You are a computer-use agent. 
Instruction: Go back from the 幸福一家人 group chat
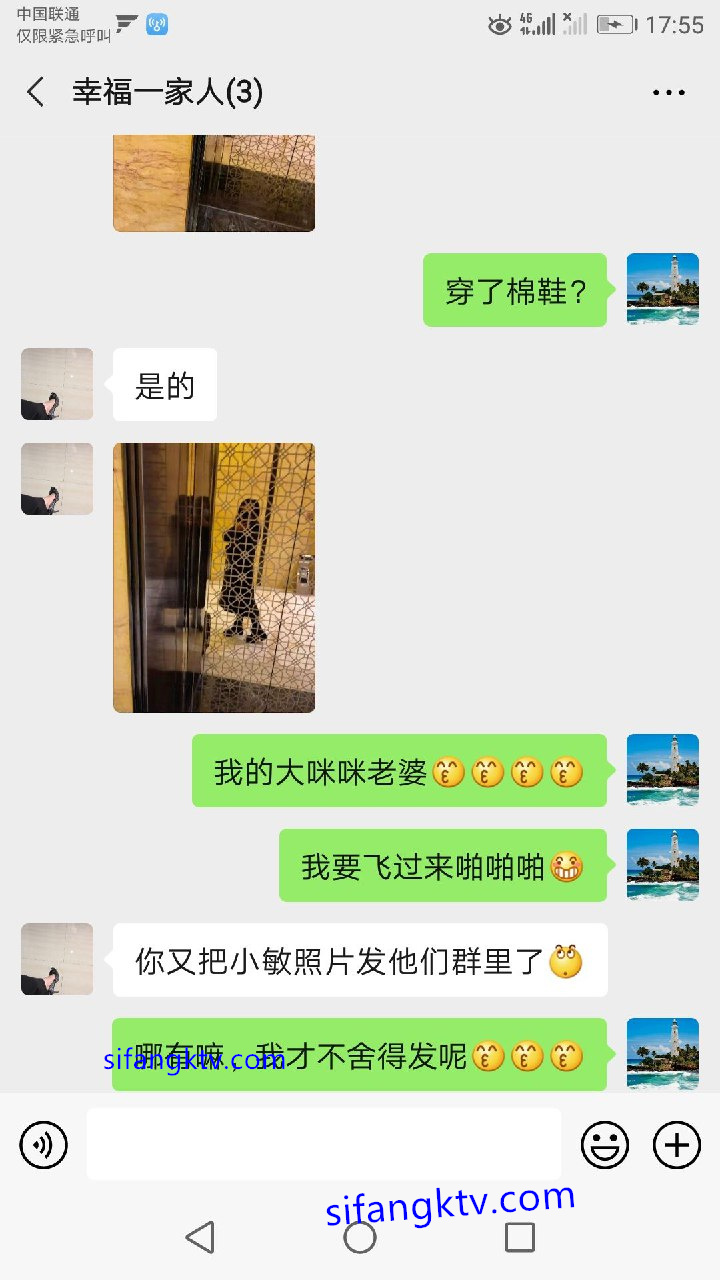pos(36,93)
